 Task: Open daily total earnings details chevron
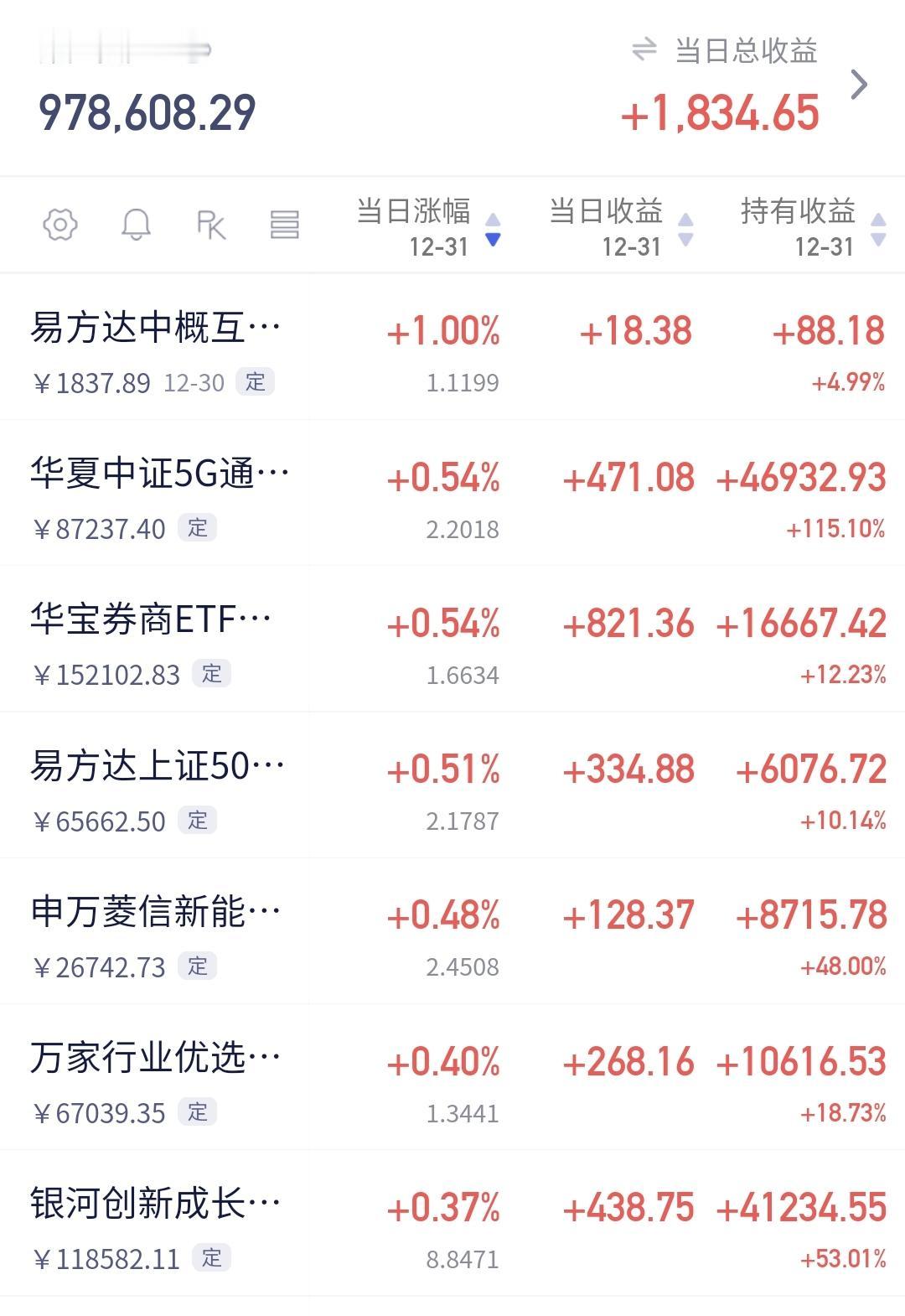(859, 85)
